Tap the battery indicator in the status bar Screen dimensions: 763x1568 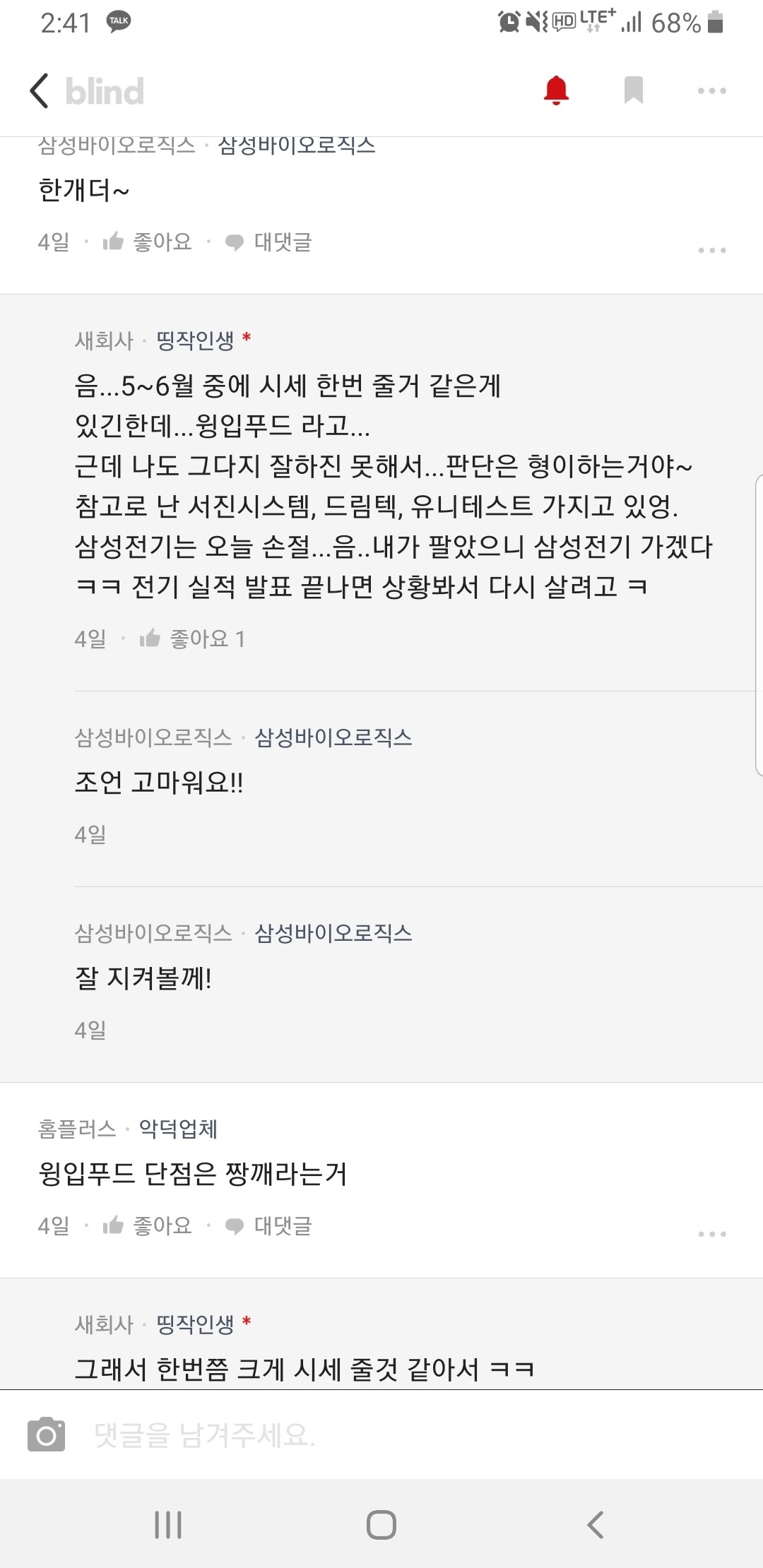716,21
